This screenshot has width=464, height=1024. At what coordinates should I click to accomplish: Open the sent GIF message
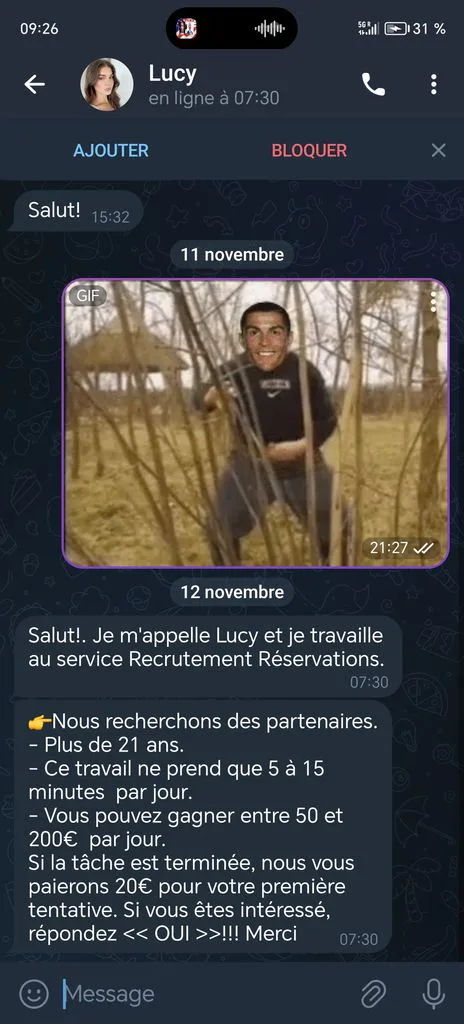point(256,423)
